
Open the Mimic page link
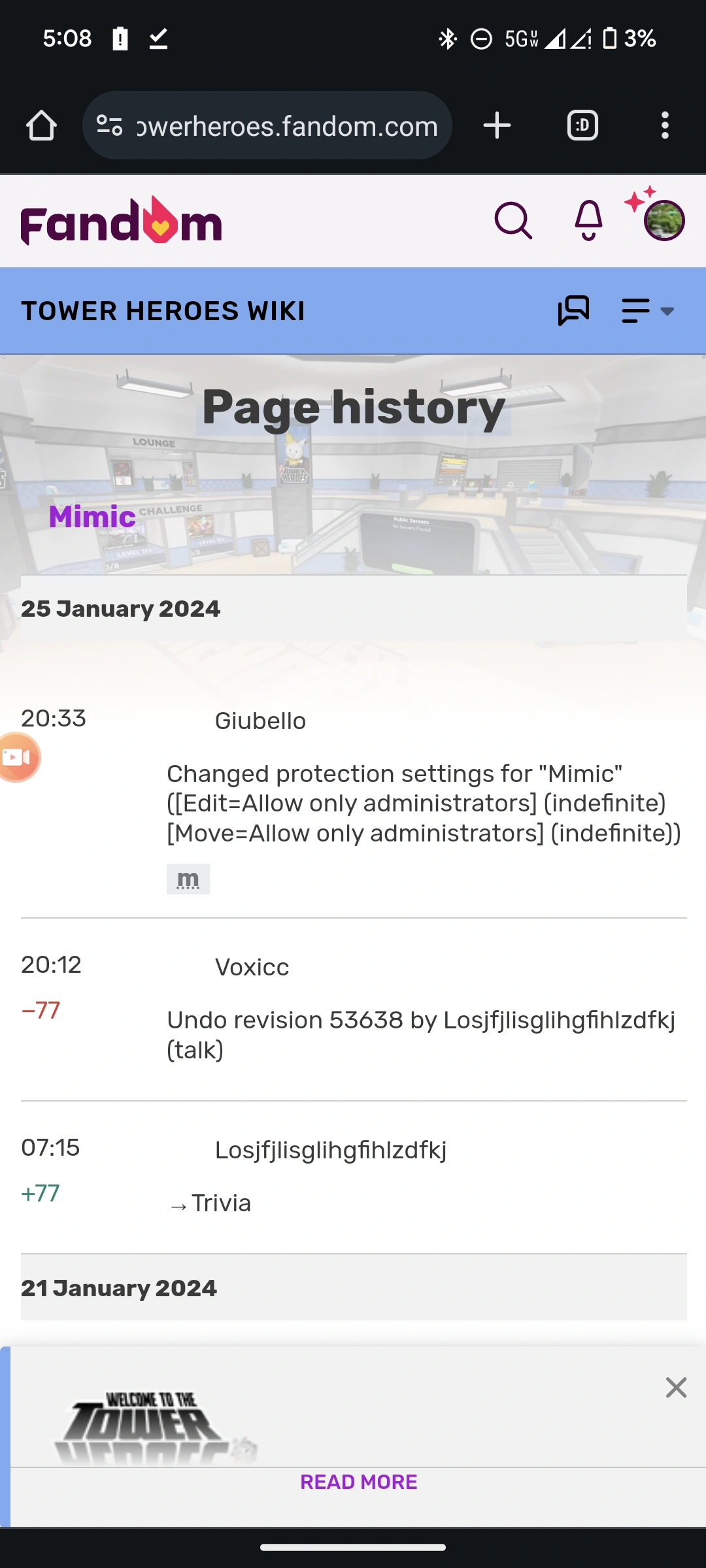[x=92, y=517]
